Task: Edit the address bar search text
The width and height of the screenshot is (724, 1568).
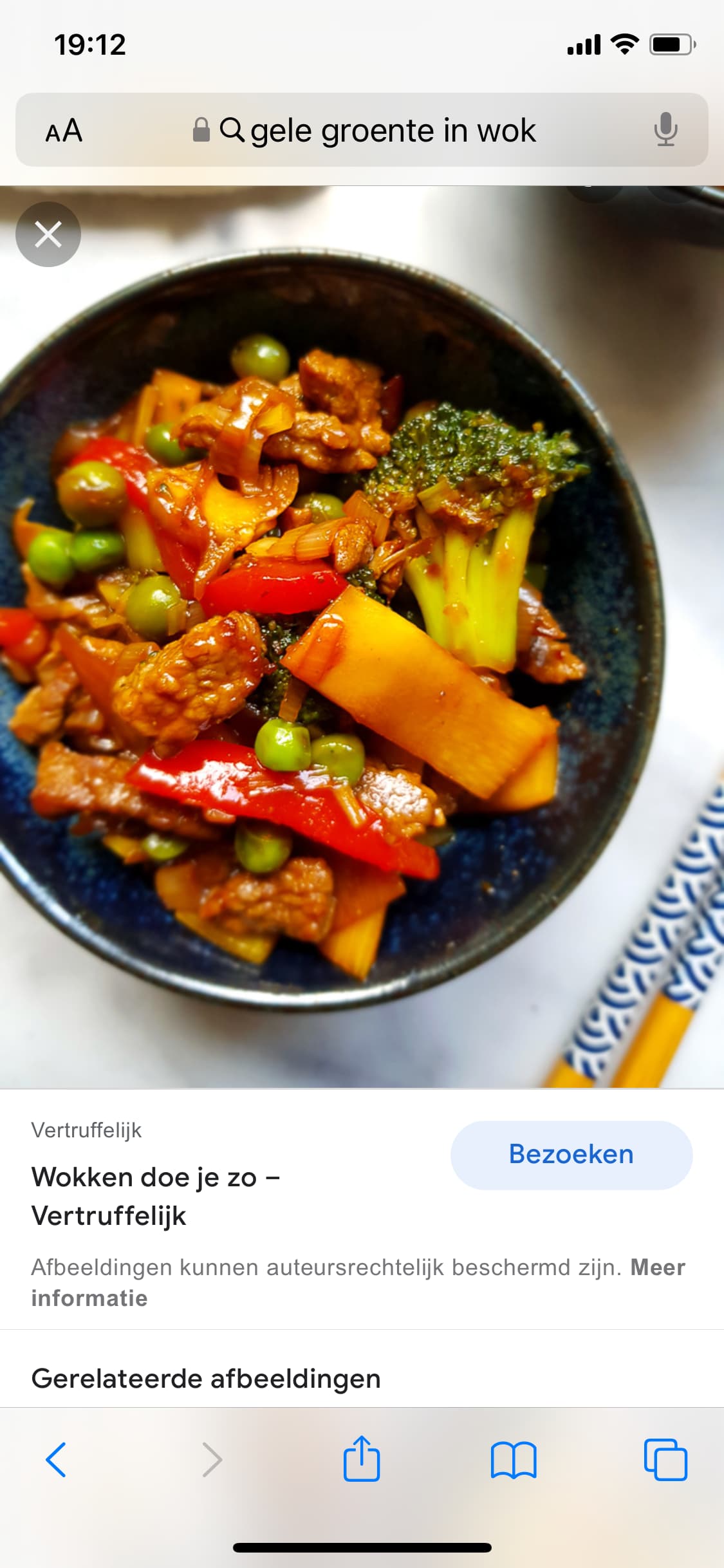Action: coord(393,131)
